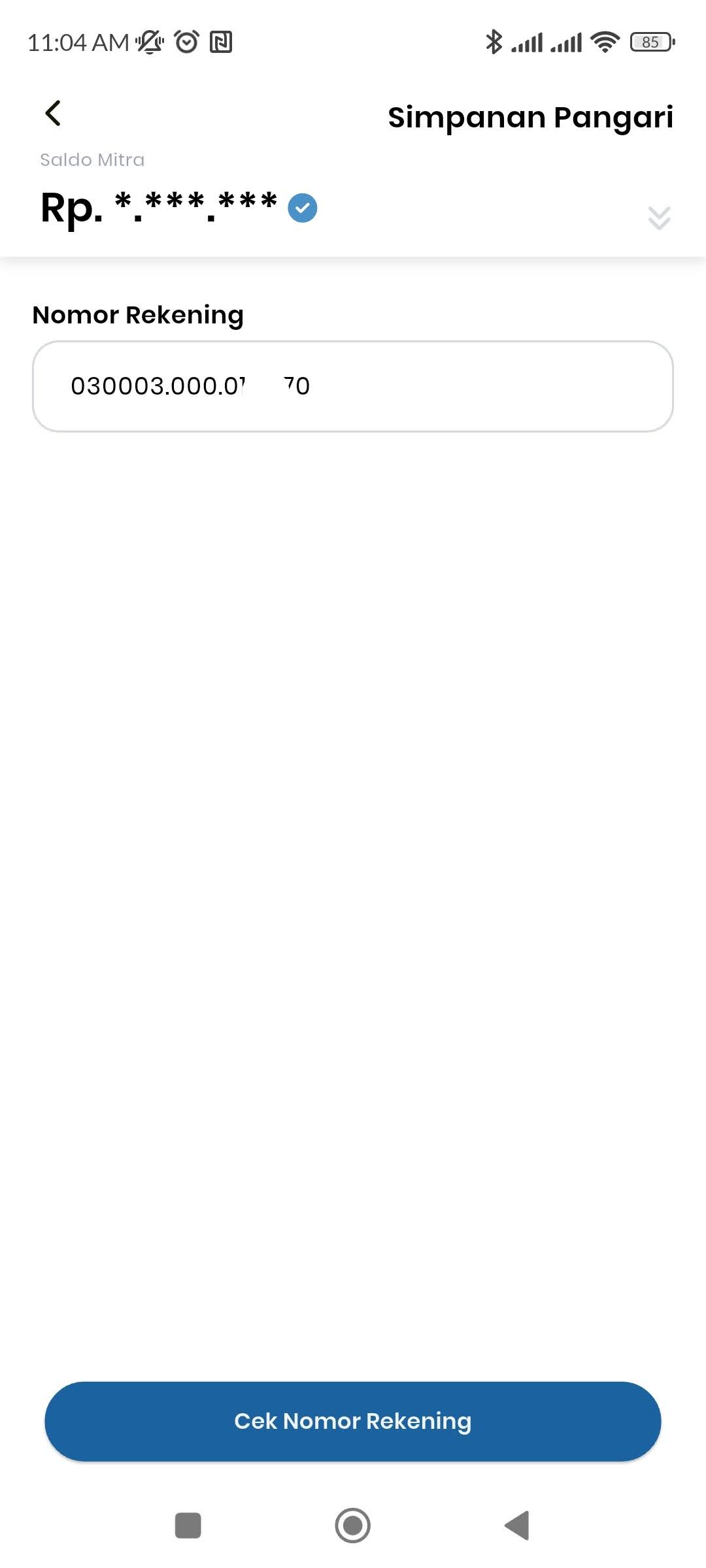Tap Cek Nomor Rekening button
This screenshot has height=1568, width=706.
point(353,1421)
